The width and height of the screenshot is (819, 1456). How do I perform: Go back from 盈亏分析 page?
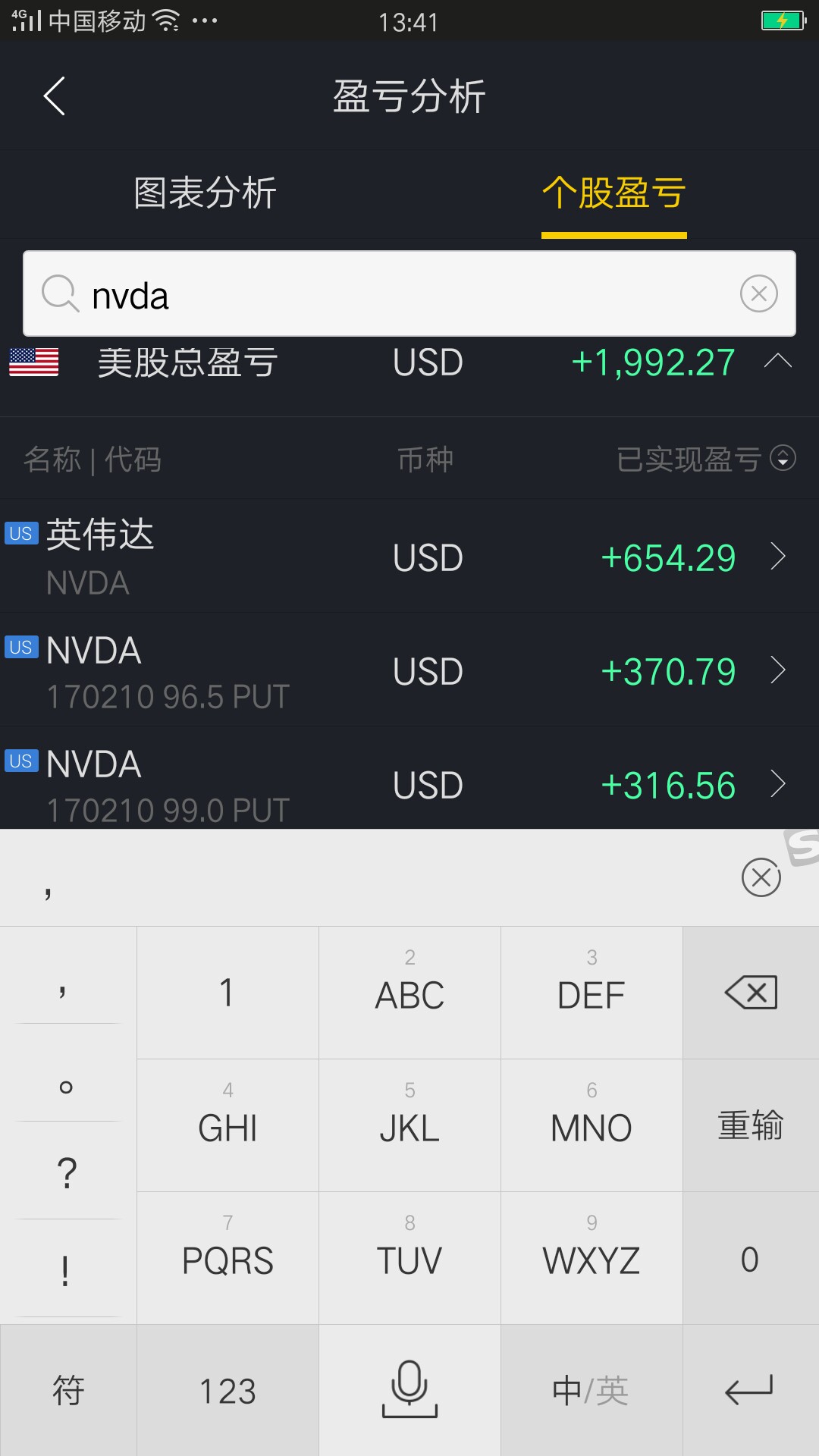(x=55, y=96)
